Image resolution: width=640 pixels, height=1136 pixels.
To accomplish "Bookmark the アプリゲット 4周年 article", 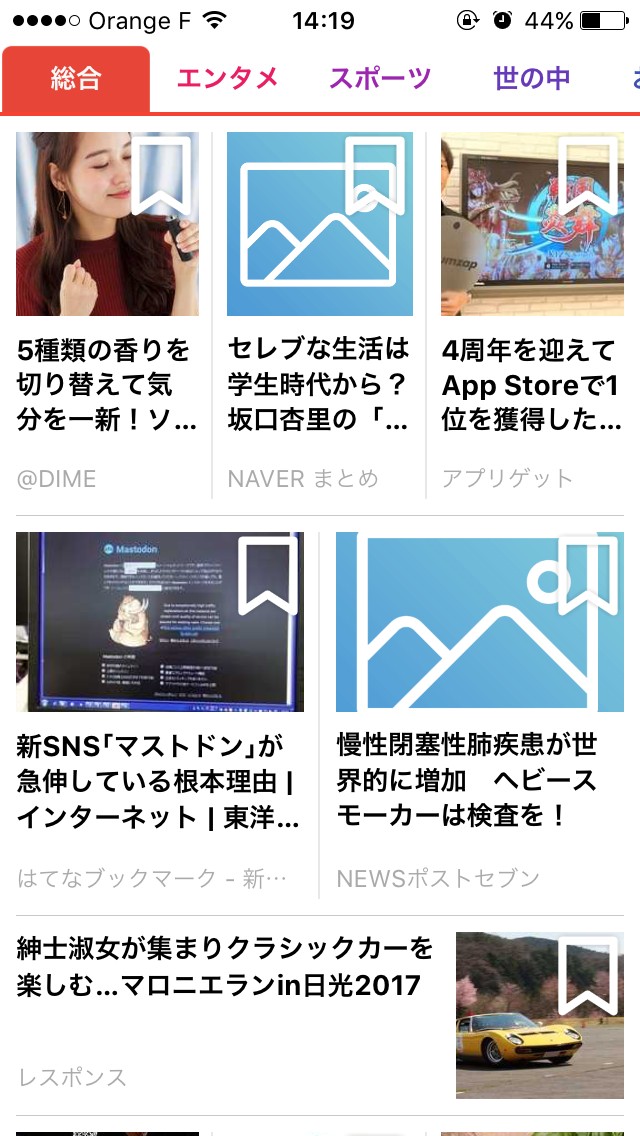I will [x=588, y=177].
